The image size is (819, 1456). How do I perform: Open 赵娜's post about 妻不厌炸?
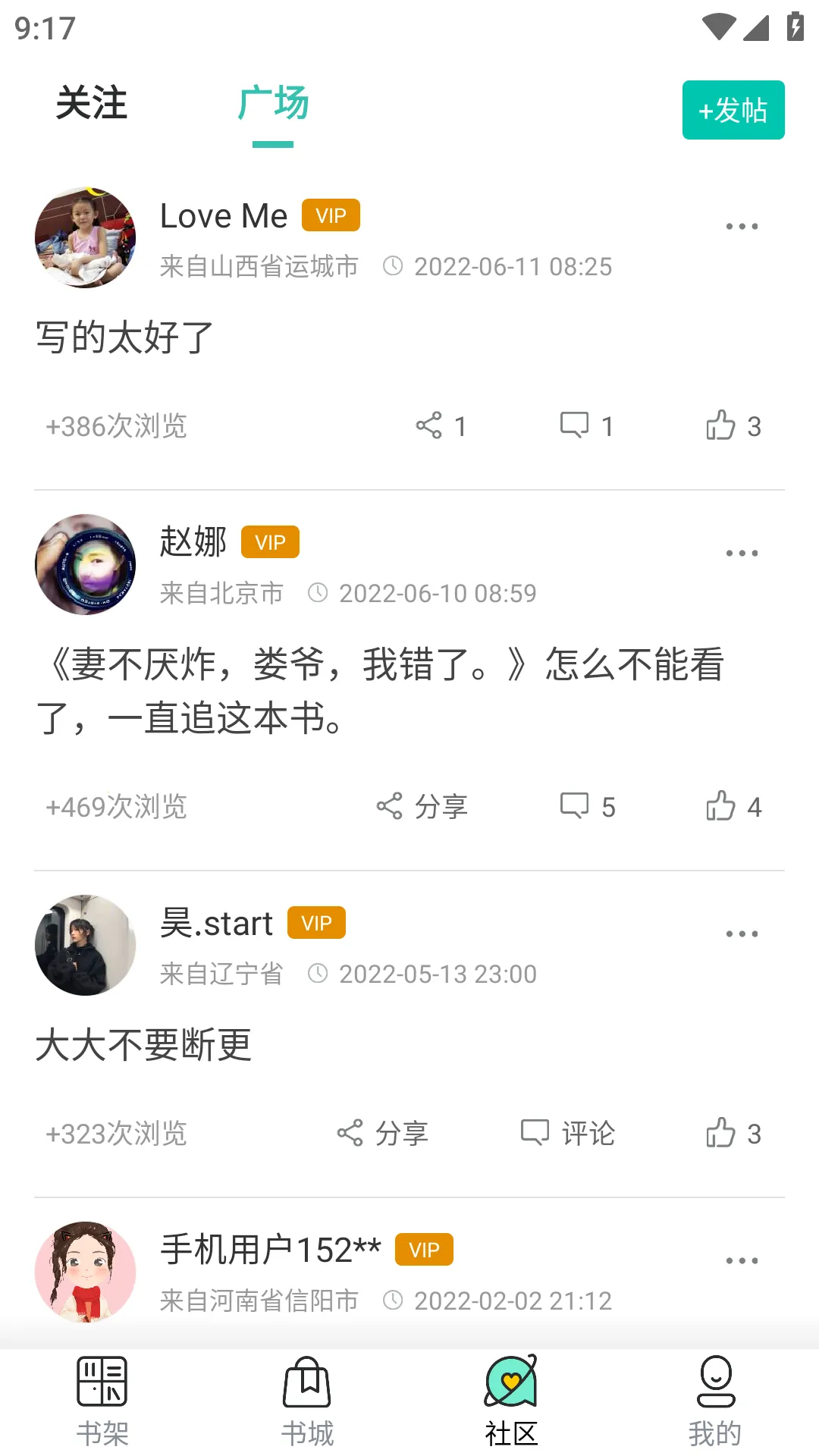[x=379, y=690]
